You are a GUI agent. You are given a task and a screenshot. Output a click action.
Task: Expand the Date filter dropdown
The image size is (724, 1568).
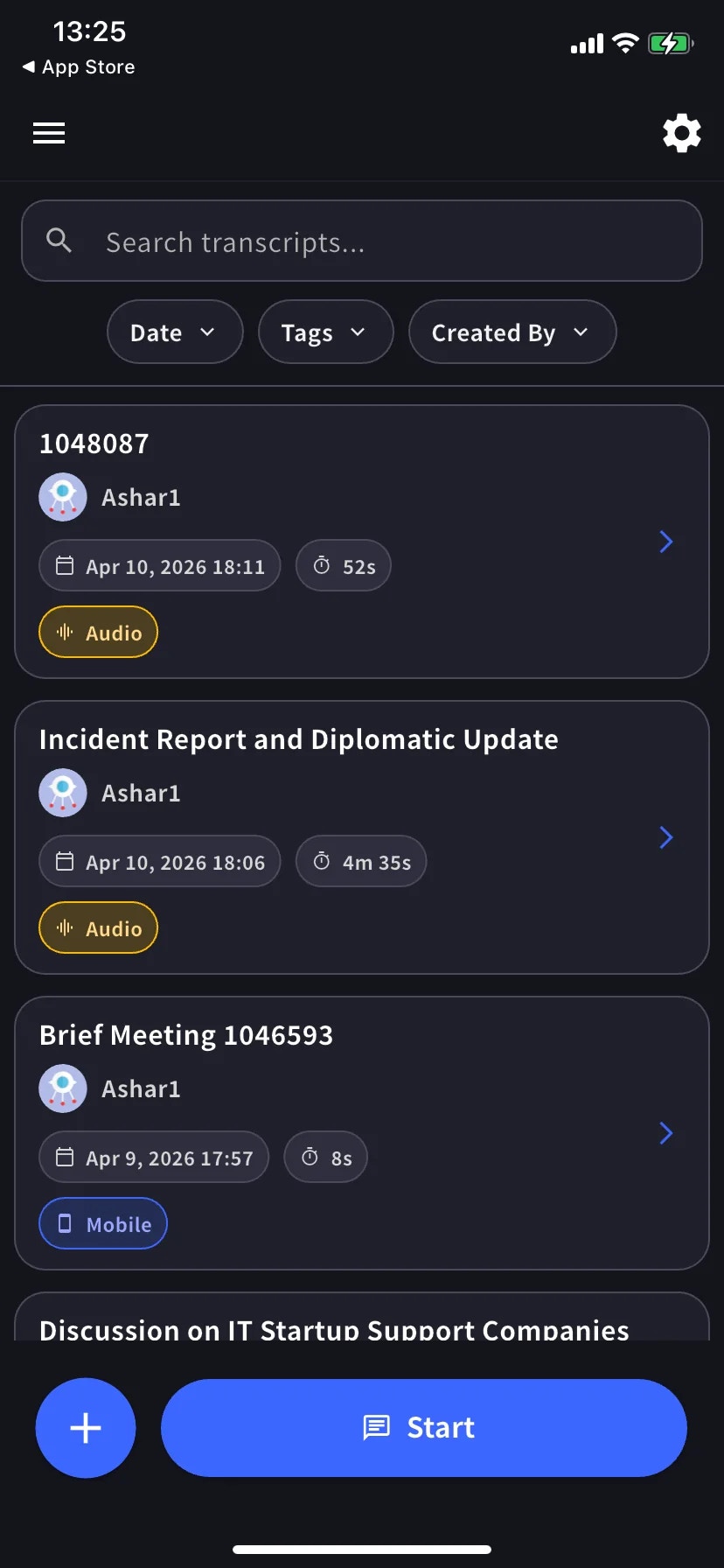point(174,332)
